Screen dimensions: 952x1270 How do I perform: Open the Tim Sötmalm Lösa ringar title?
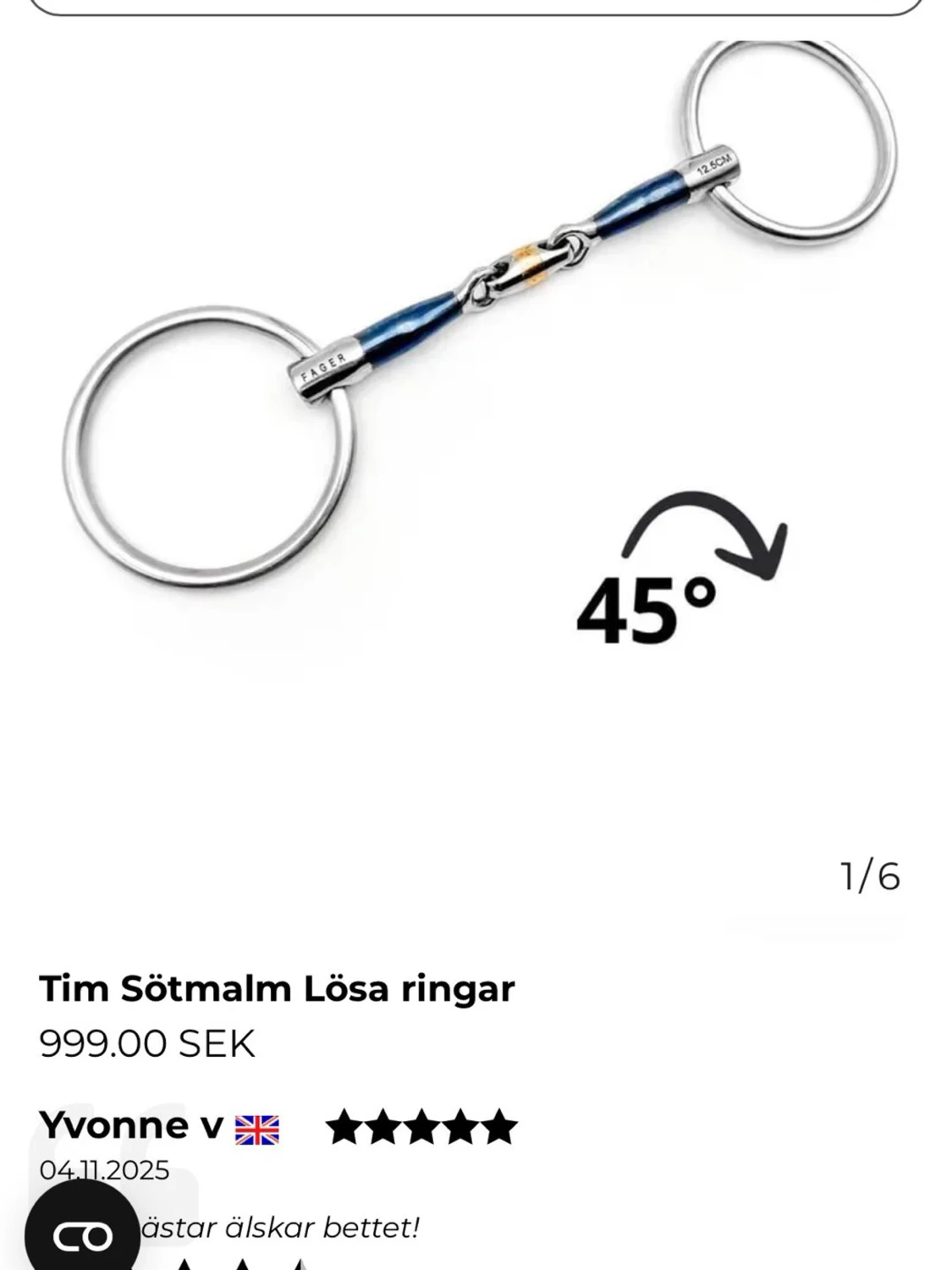coord(275,990)
